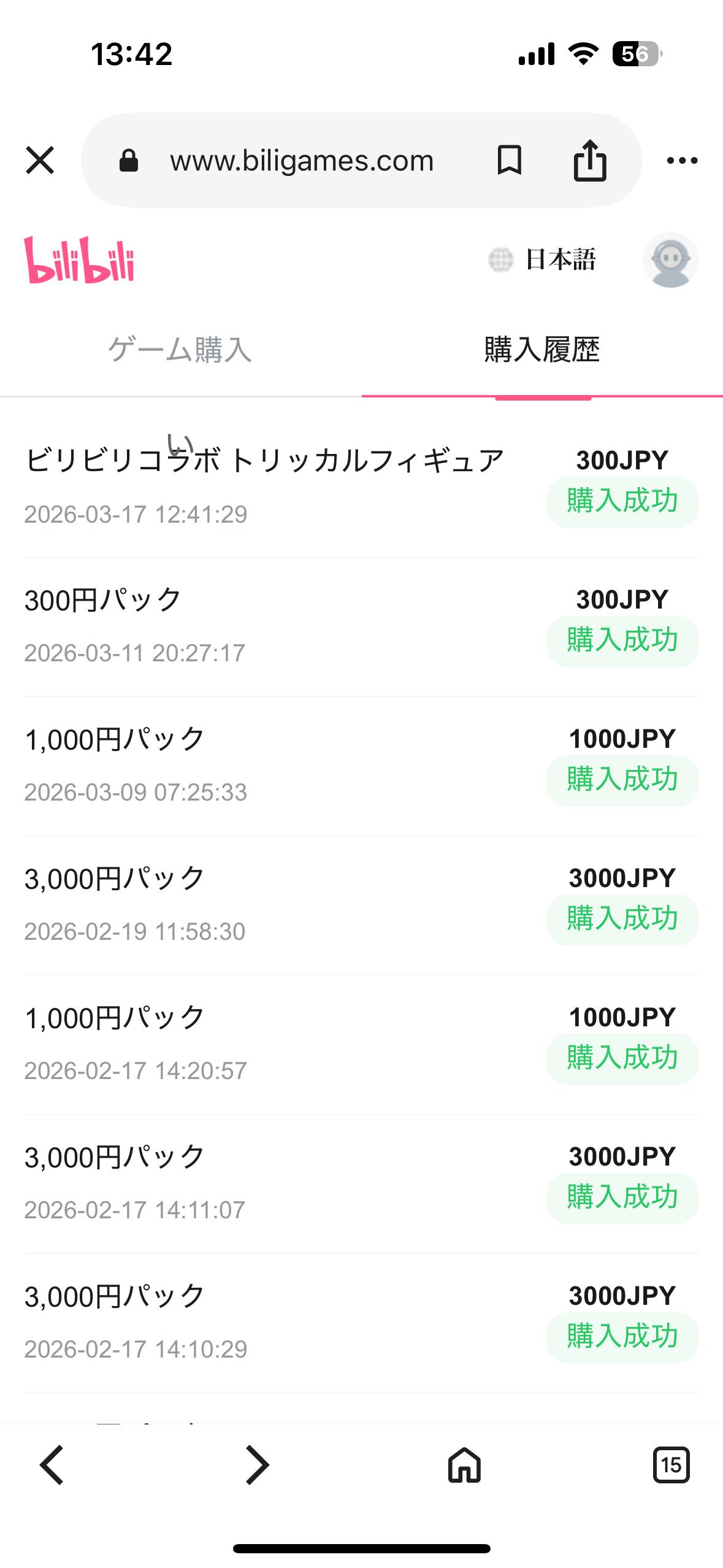
Task: View the 15 open tabs
Action: click(x=671, y=1466)
